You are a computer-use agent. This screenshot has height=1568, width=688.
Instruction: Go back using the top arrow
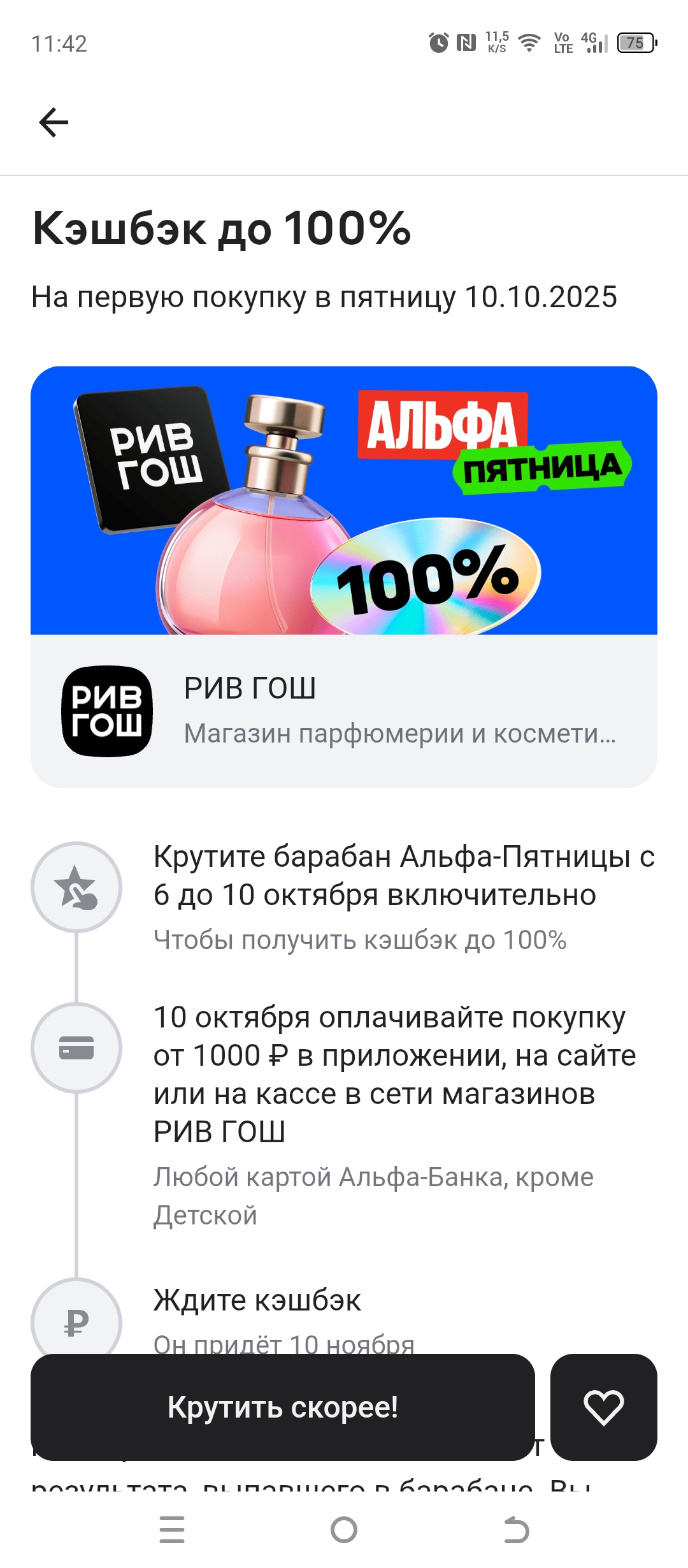54,122
